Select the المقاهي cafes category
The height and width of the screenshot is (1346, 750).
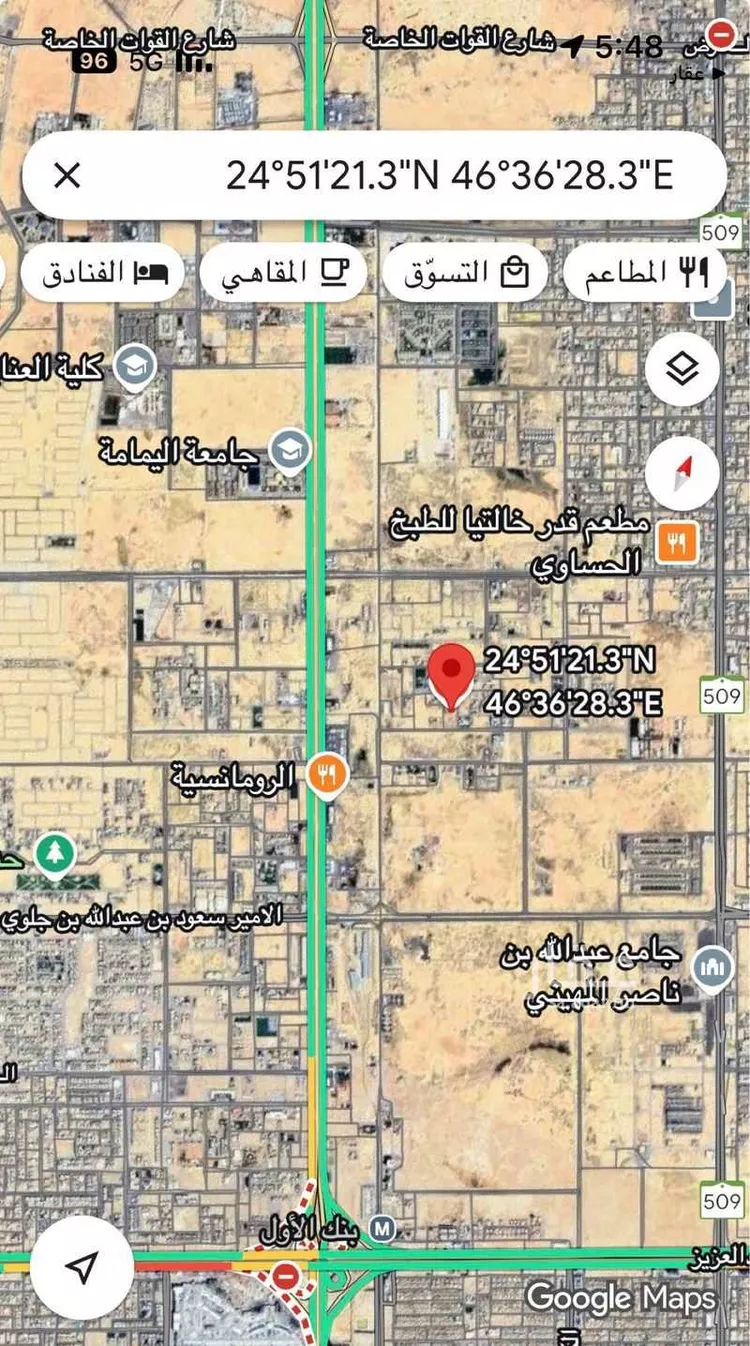coord(283,270)
